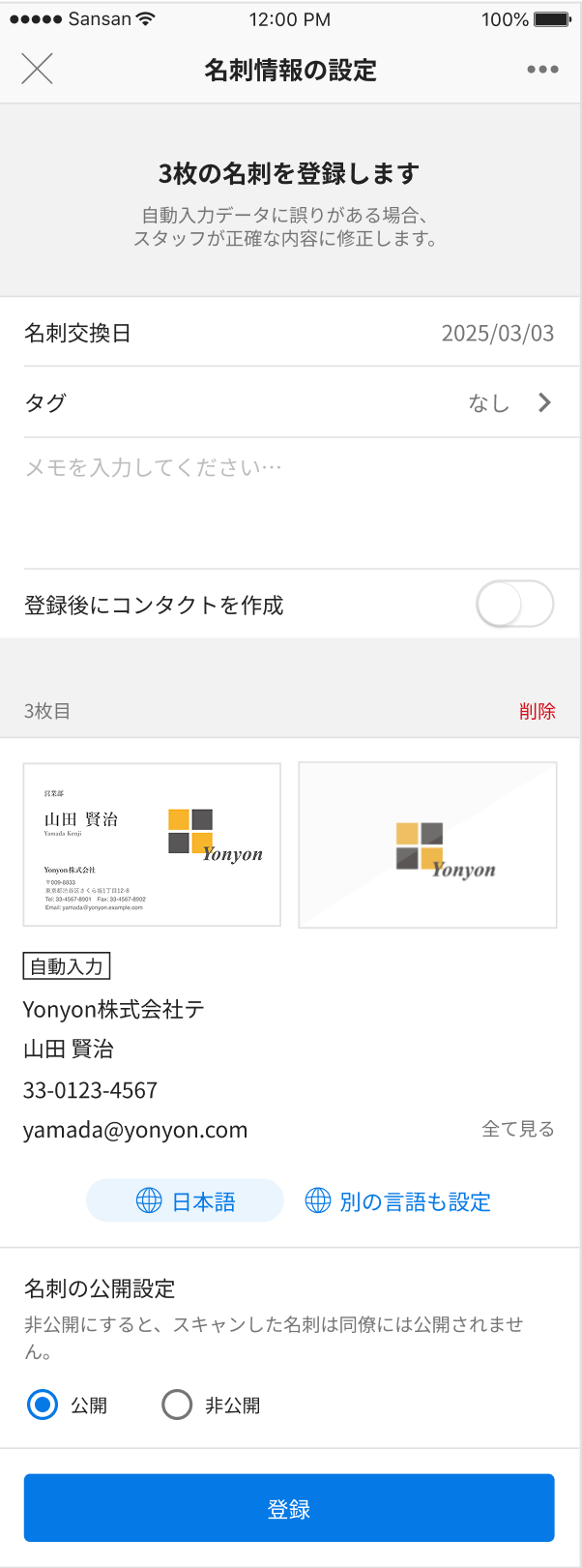Open the three-dot overflow menu
Image resolution: width=582 pixels, height=1568 pixels.
(542, 70)
